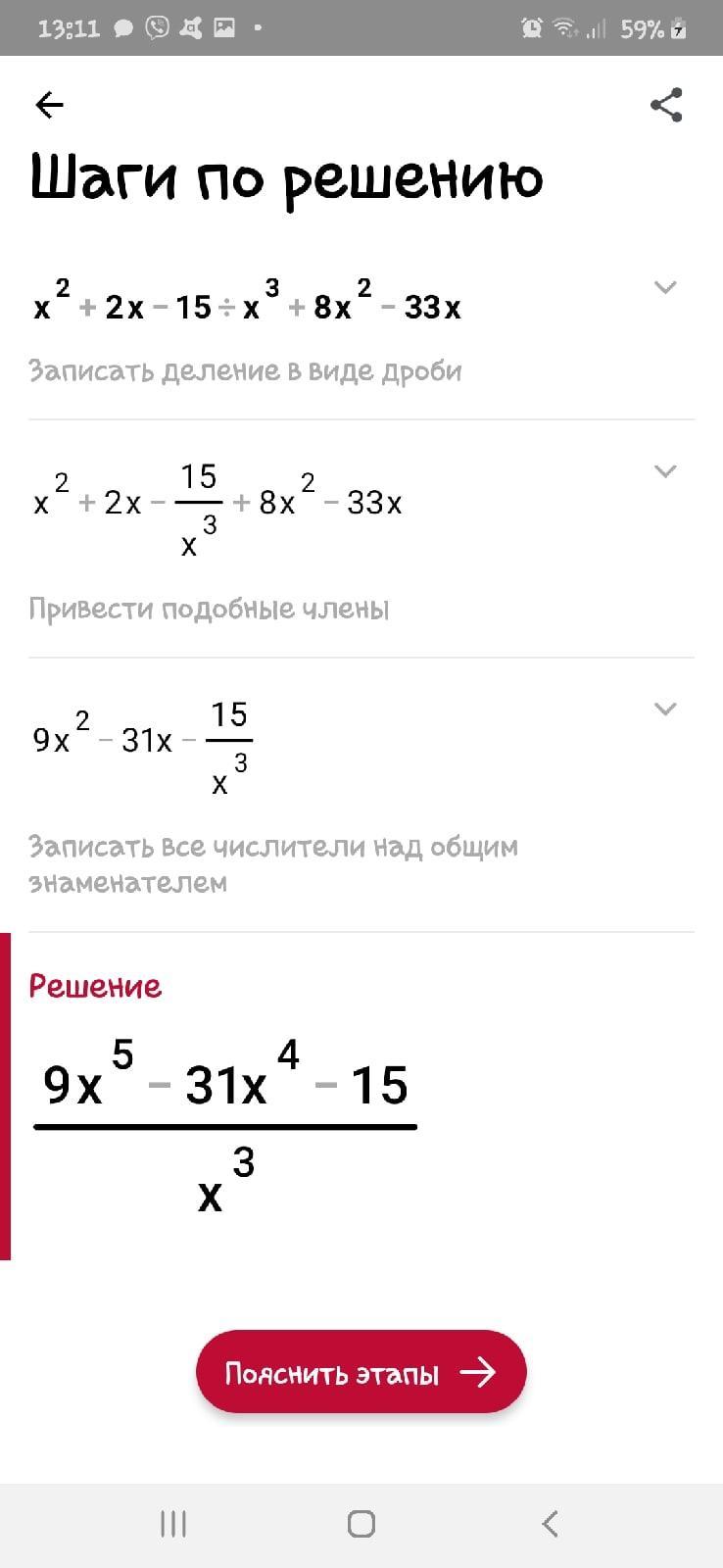The height and width of the screenshot is (1568, 723).
Task: Tap the 'Пояснить этапы' button
Action: pos(361,1372)
